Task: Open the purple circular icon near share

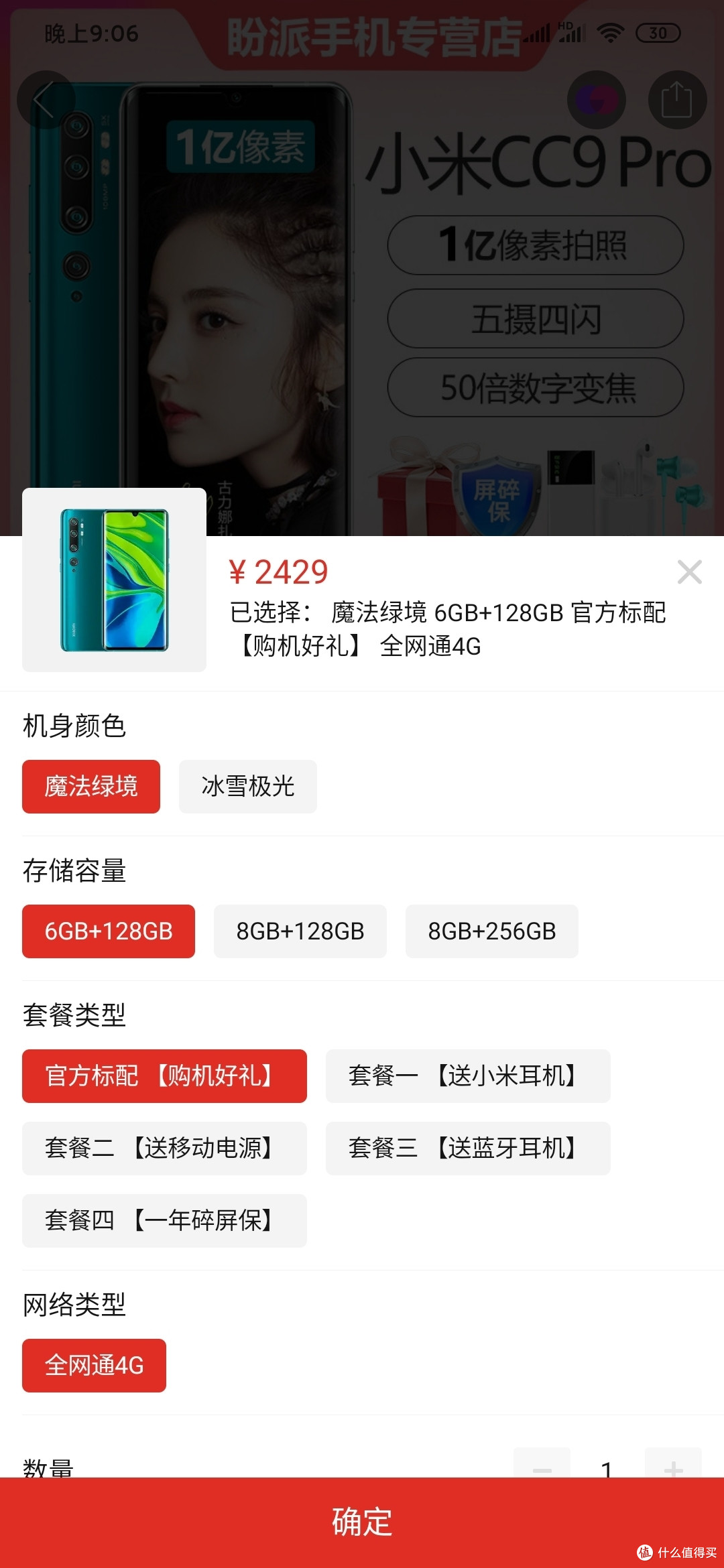Action: [596, 99]
